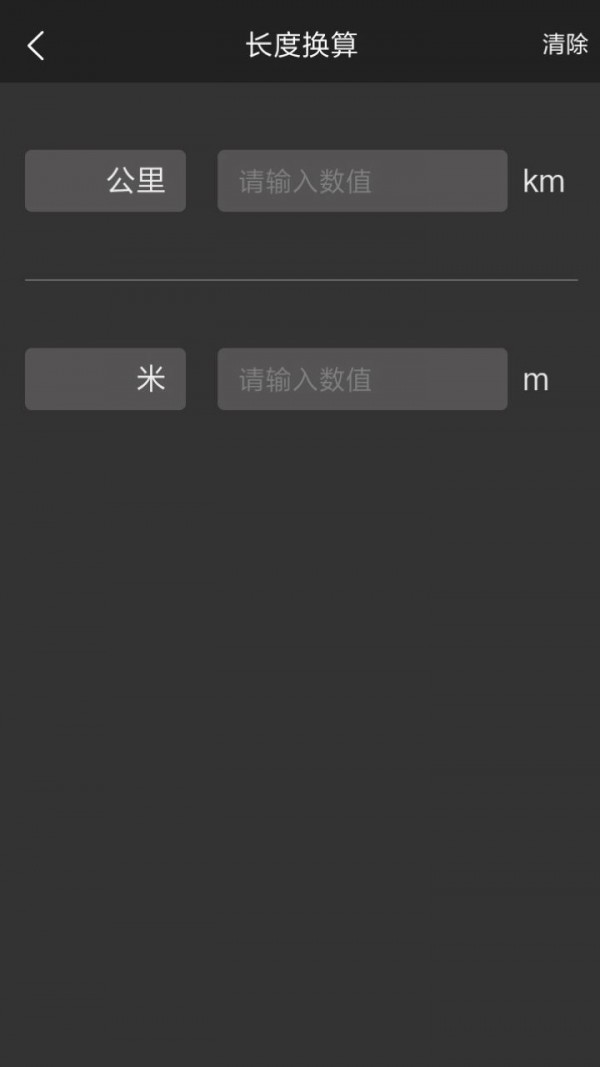Go back using the top-left arrow
600x1067 pixels.
36,45
